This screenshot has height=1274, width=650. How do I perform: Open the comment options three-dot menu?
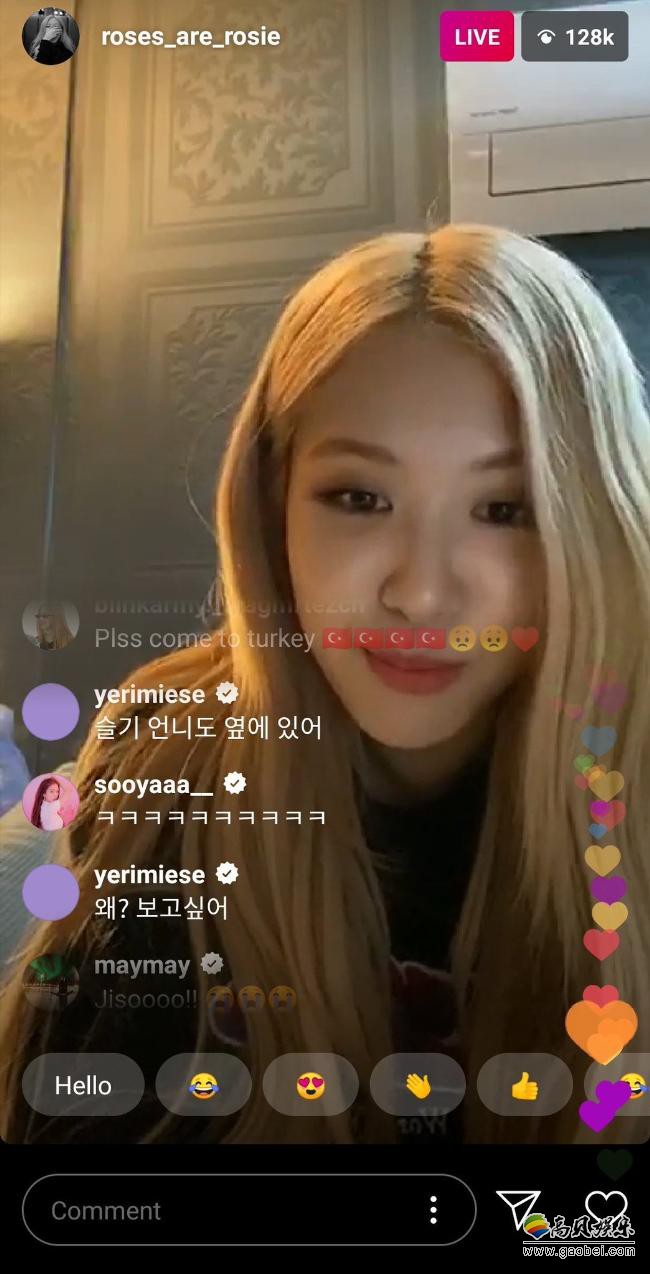pos(433,1210)
